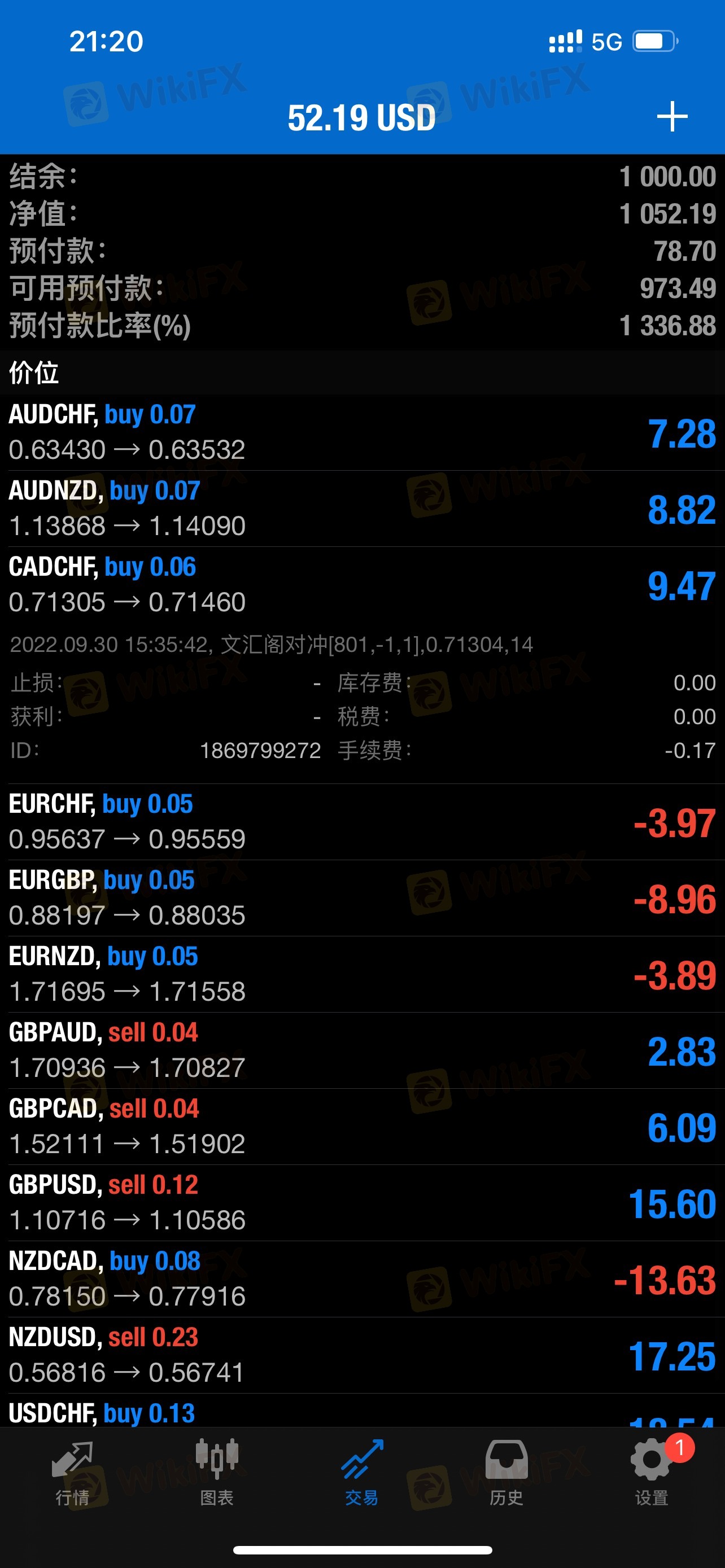Image resolution: width=725 pixels, height=1568 pixels.
Task: Expand the GBPAUD sell 0.04 position
Action: (x=362, y=1050)
